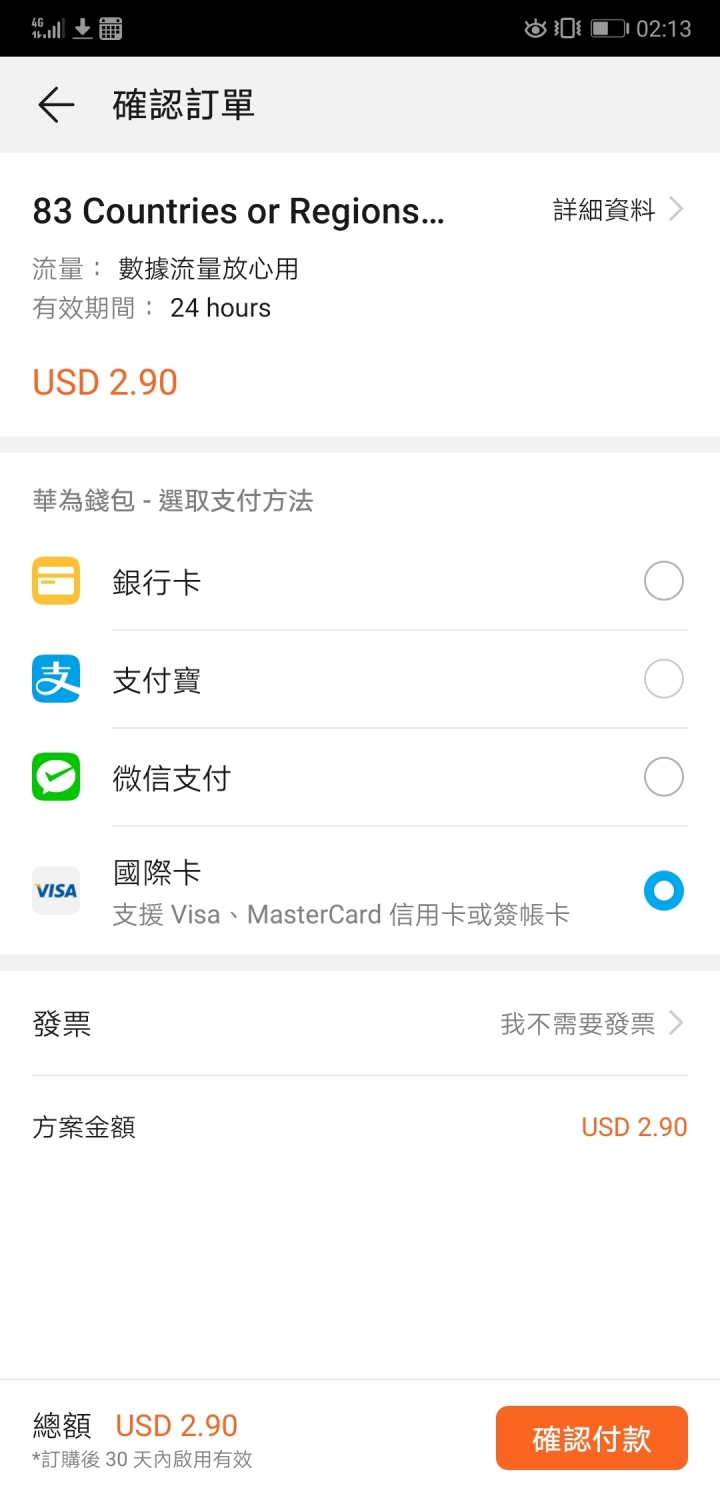Open the 發票 invoice settings row
Viewport: 720px width, 1496px height.
click(360, 1024)
